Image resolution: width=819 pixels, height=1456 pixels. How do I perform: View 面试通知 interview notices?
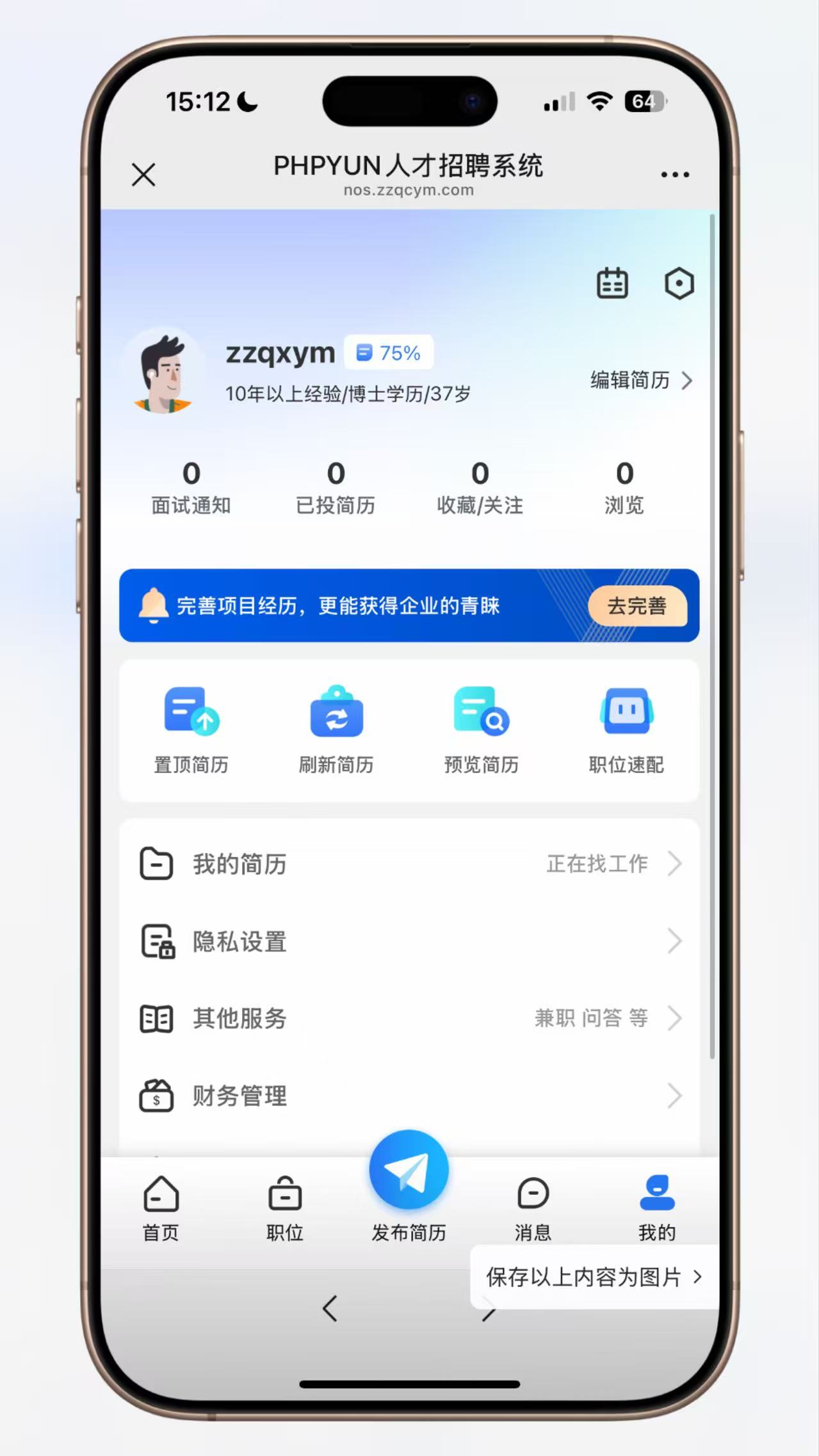pos(191,488)
